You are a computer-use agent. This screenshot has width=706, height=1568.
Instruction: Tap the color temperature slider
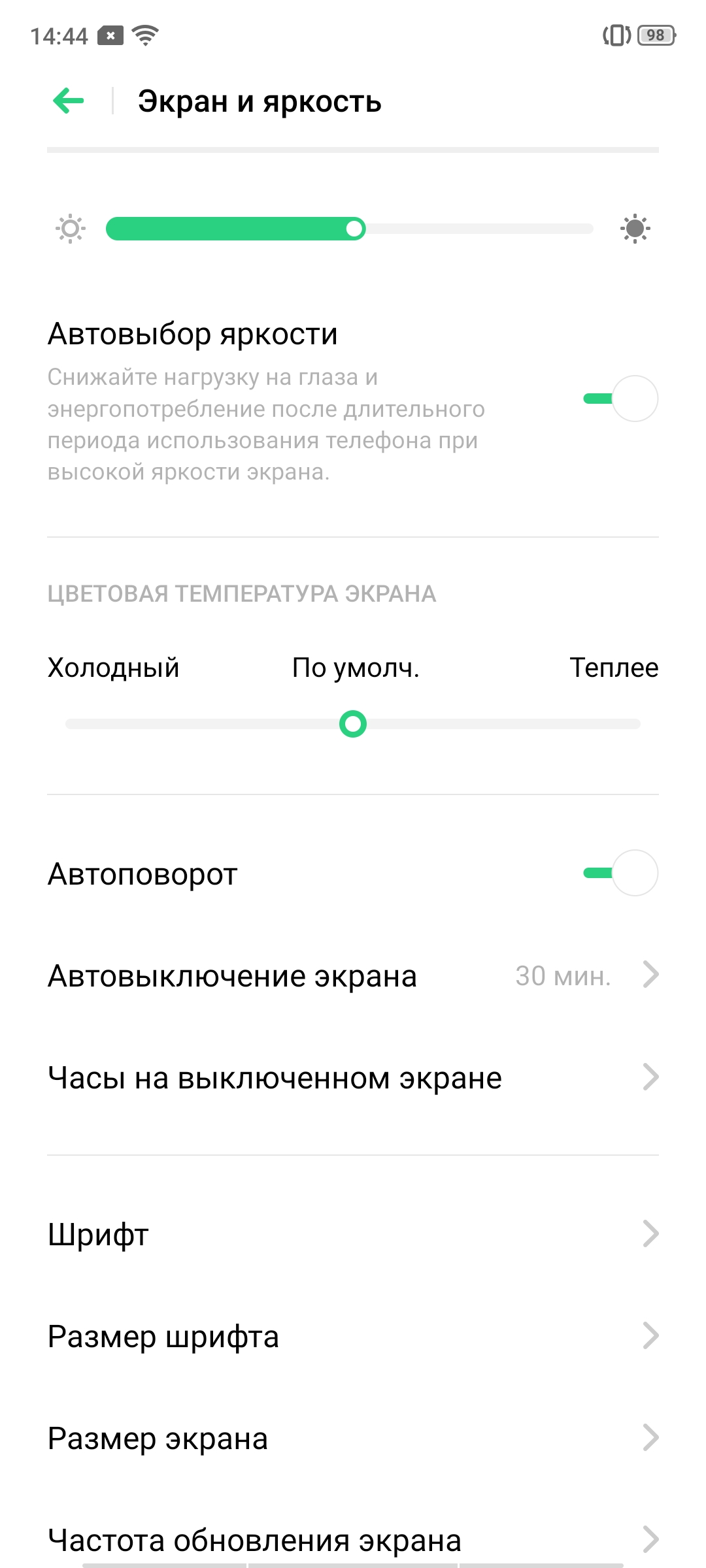(x=353, y=724)
